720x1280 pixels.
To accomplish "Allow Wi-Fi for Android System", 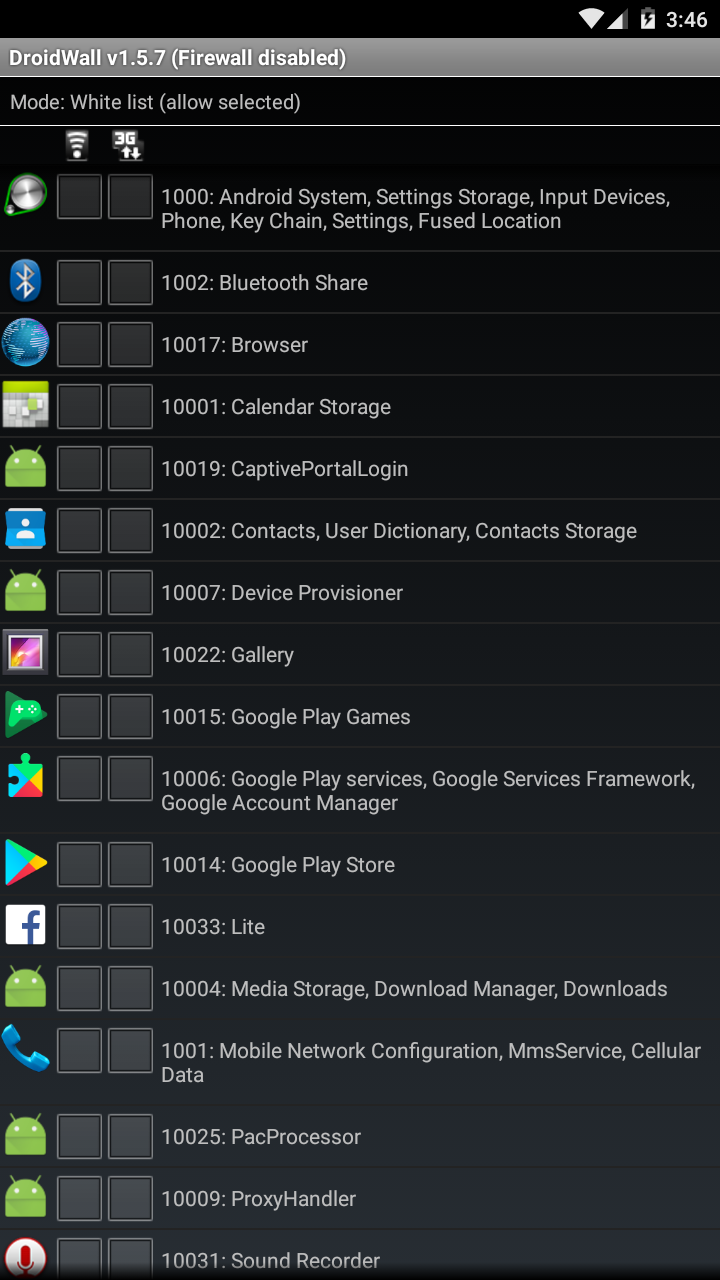I will [79, 197].
